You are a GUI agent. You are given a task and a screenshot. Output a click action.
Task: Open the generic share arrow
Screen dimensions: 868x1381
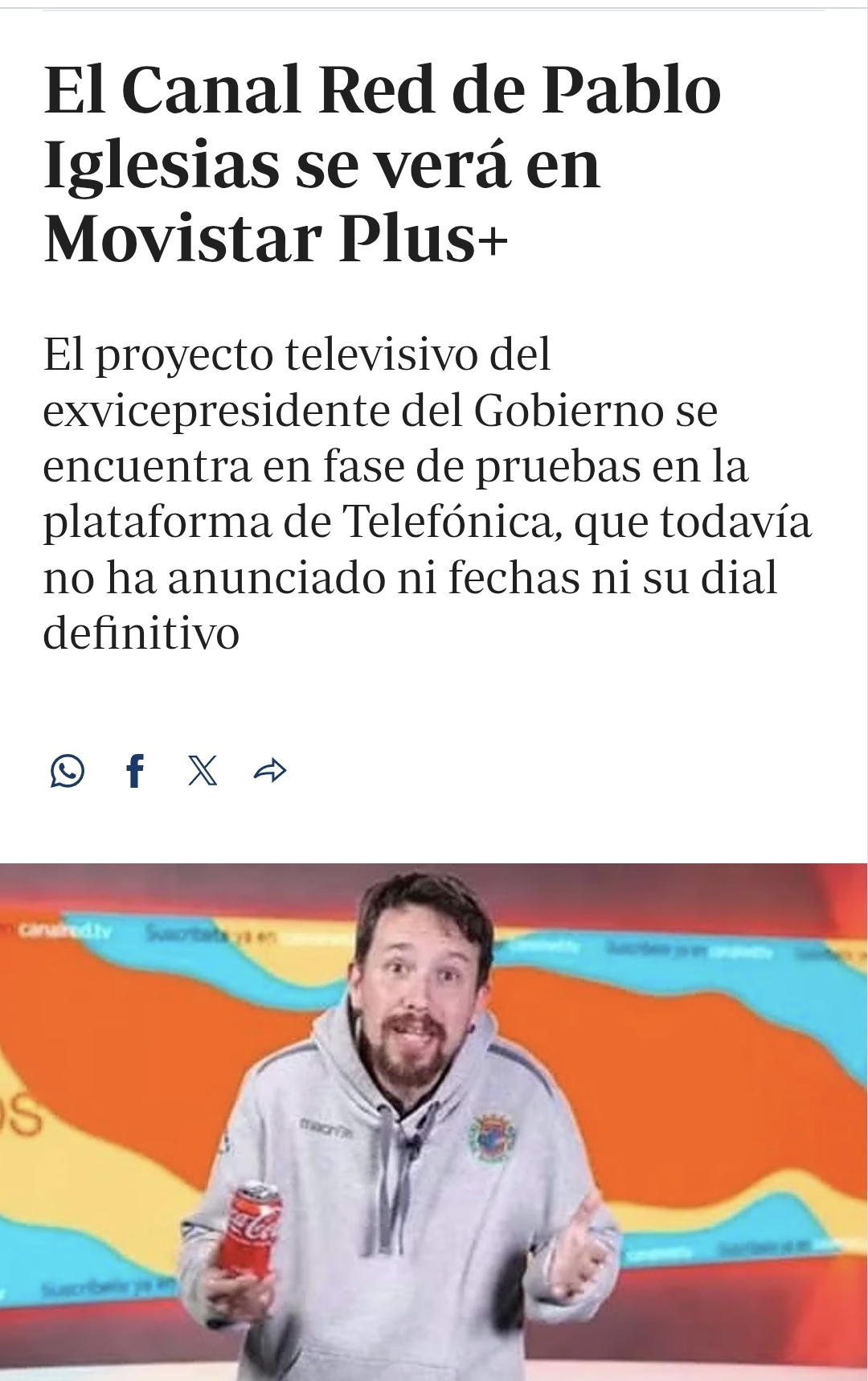pos(270,772)
